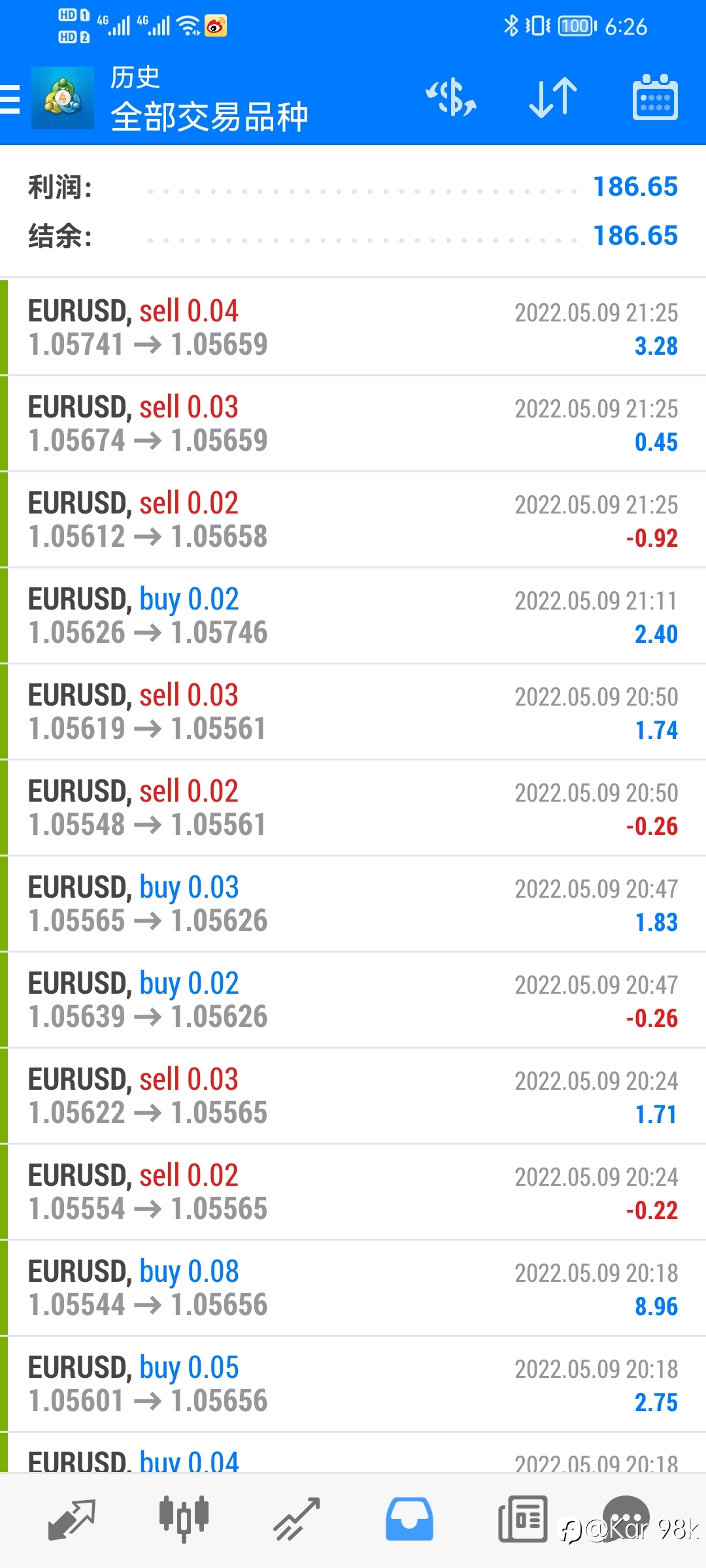Open the symbol filter currency icon

pos(451,98)
